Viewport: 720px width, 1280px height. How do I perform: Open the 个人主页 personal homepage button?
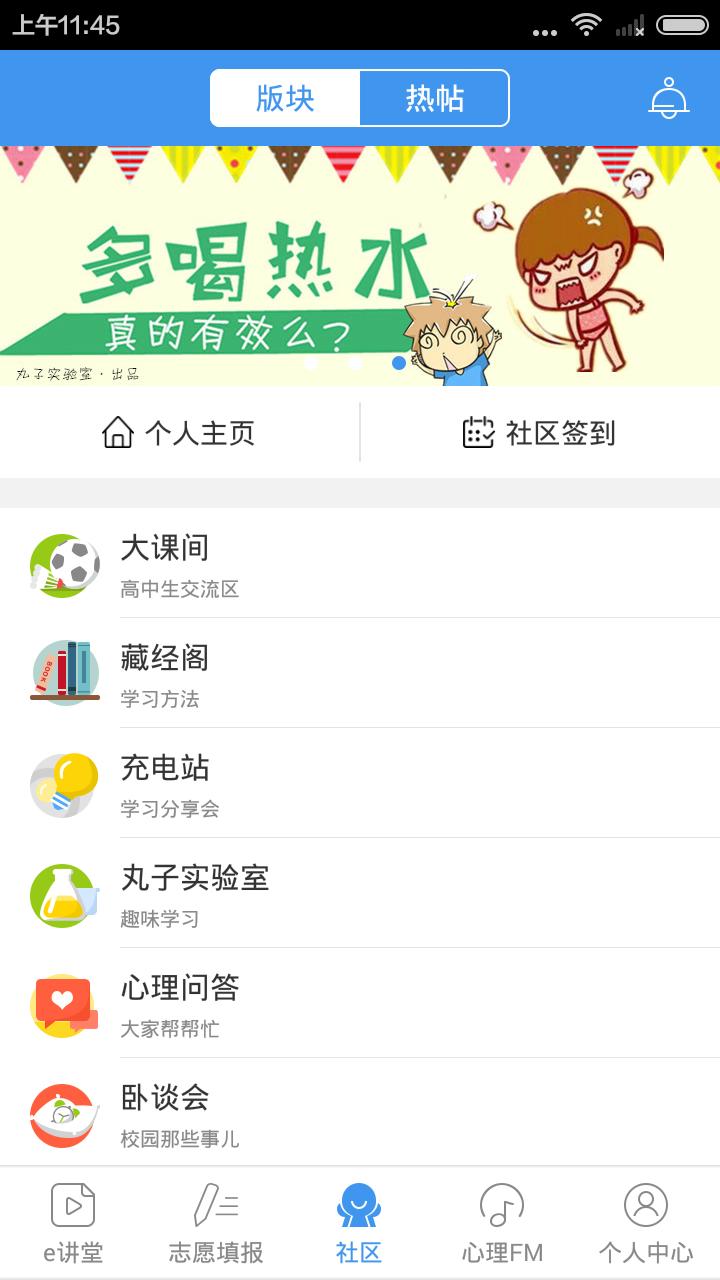180,432
